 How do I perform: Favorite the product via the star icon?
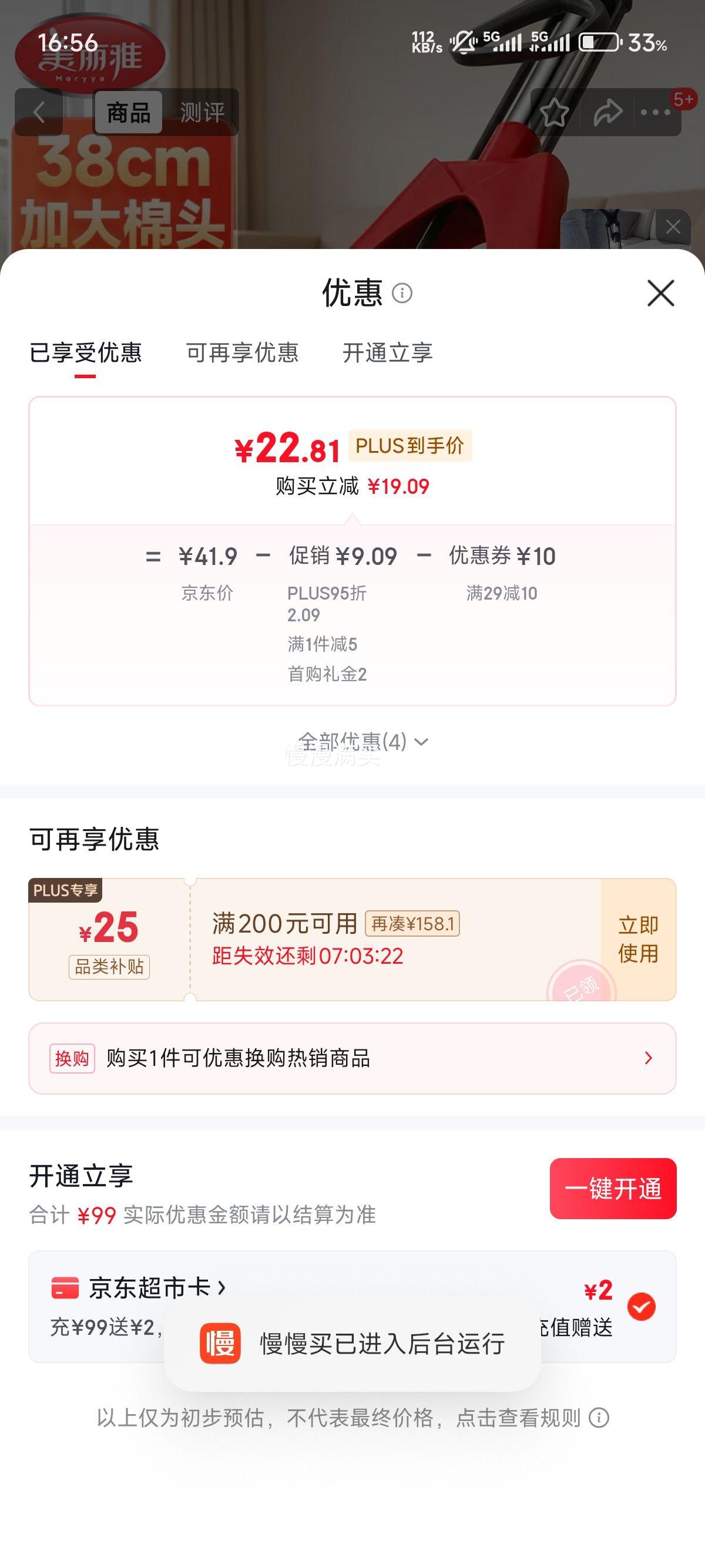pyautogui.click(x=555, y=113)
